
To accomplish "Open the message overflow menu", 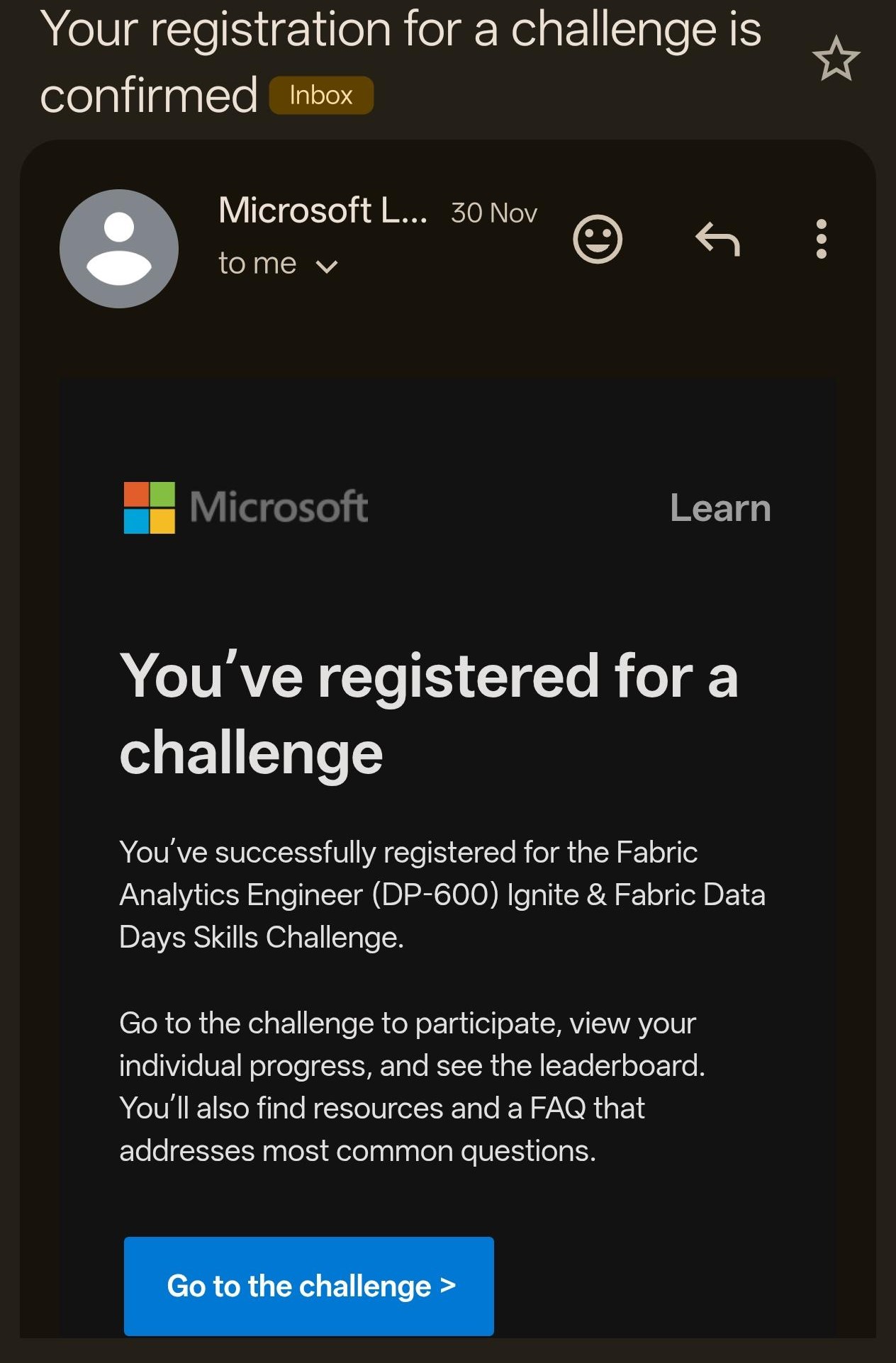I will [821, 240].
